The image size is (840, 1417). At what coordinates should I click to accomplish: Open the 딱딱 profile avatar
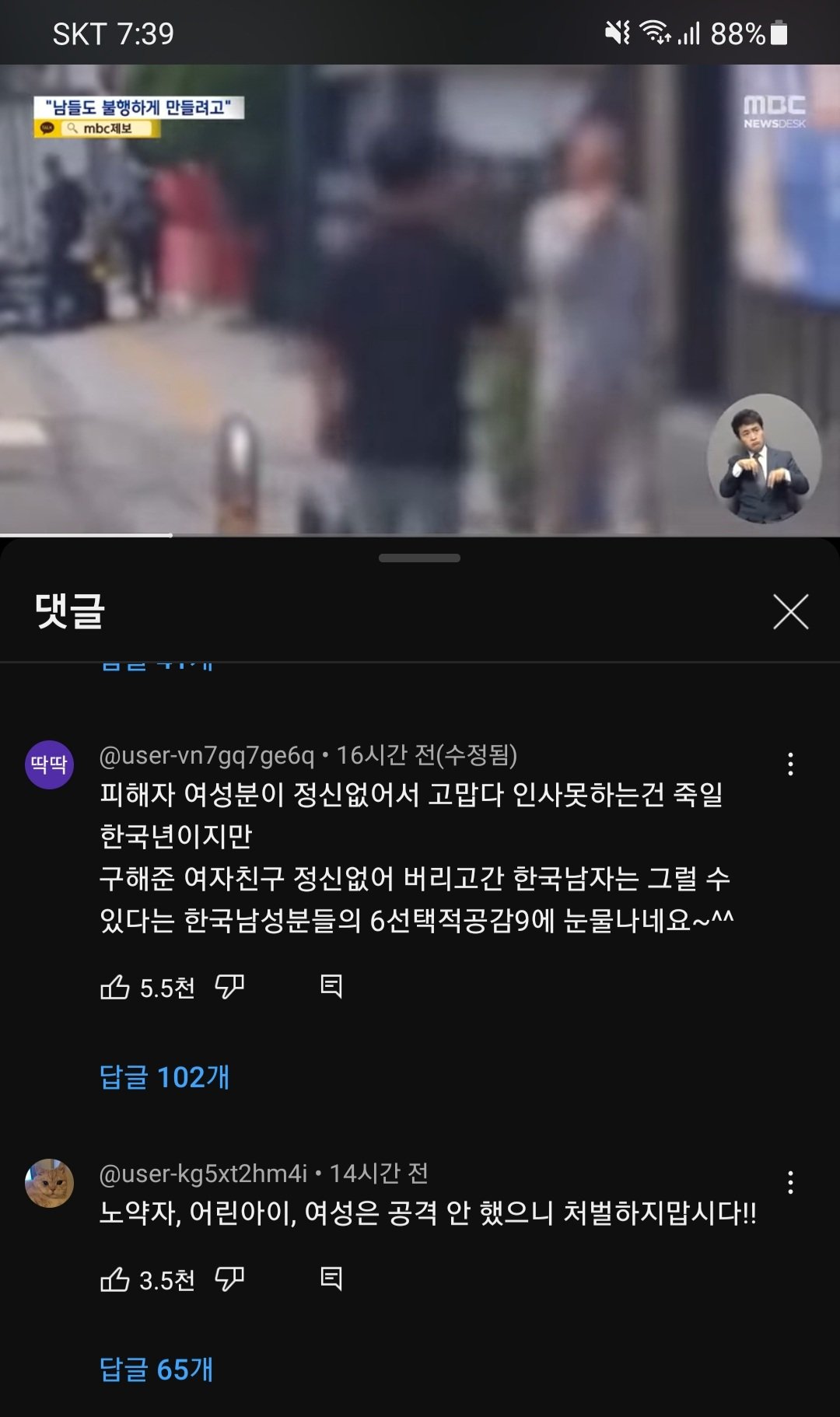(50, 764)
